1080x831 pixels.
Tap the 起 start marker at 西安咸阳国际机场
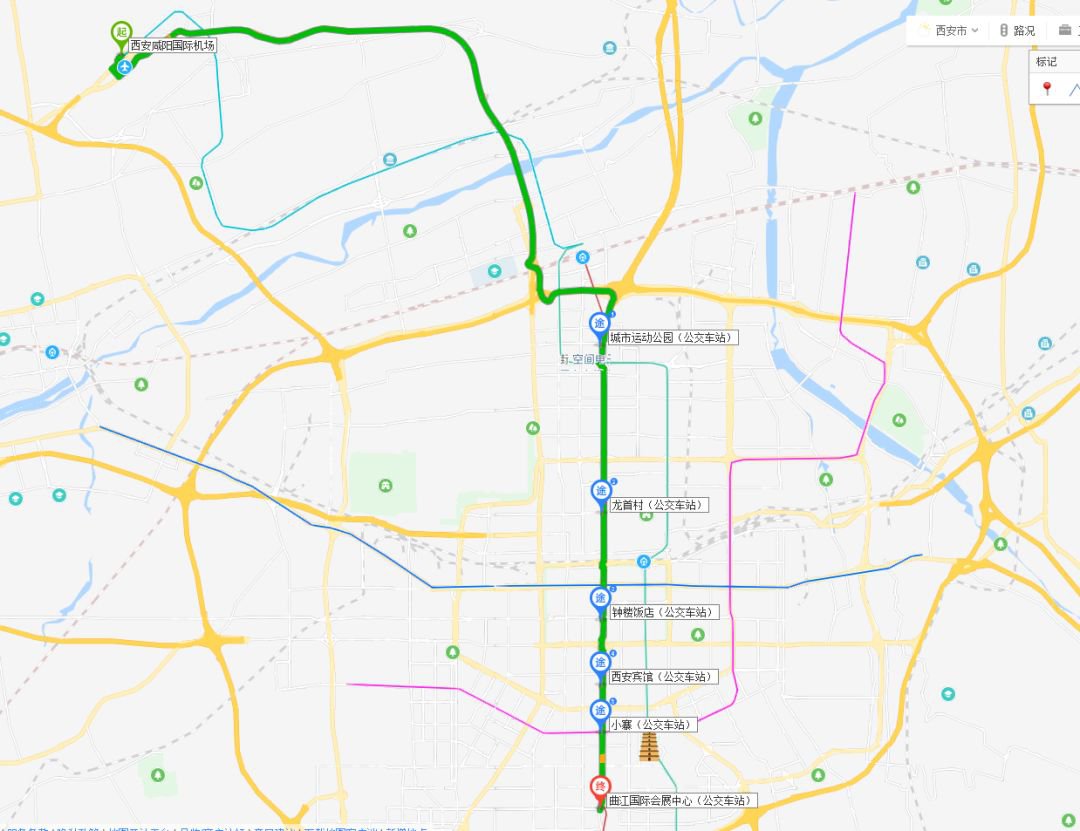point(121,32)
